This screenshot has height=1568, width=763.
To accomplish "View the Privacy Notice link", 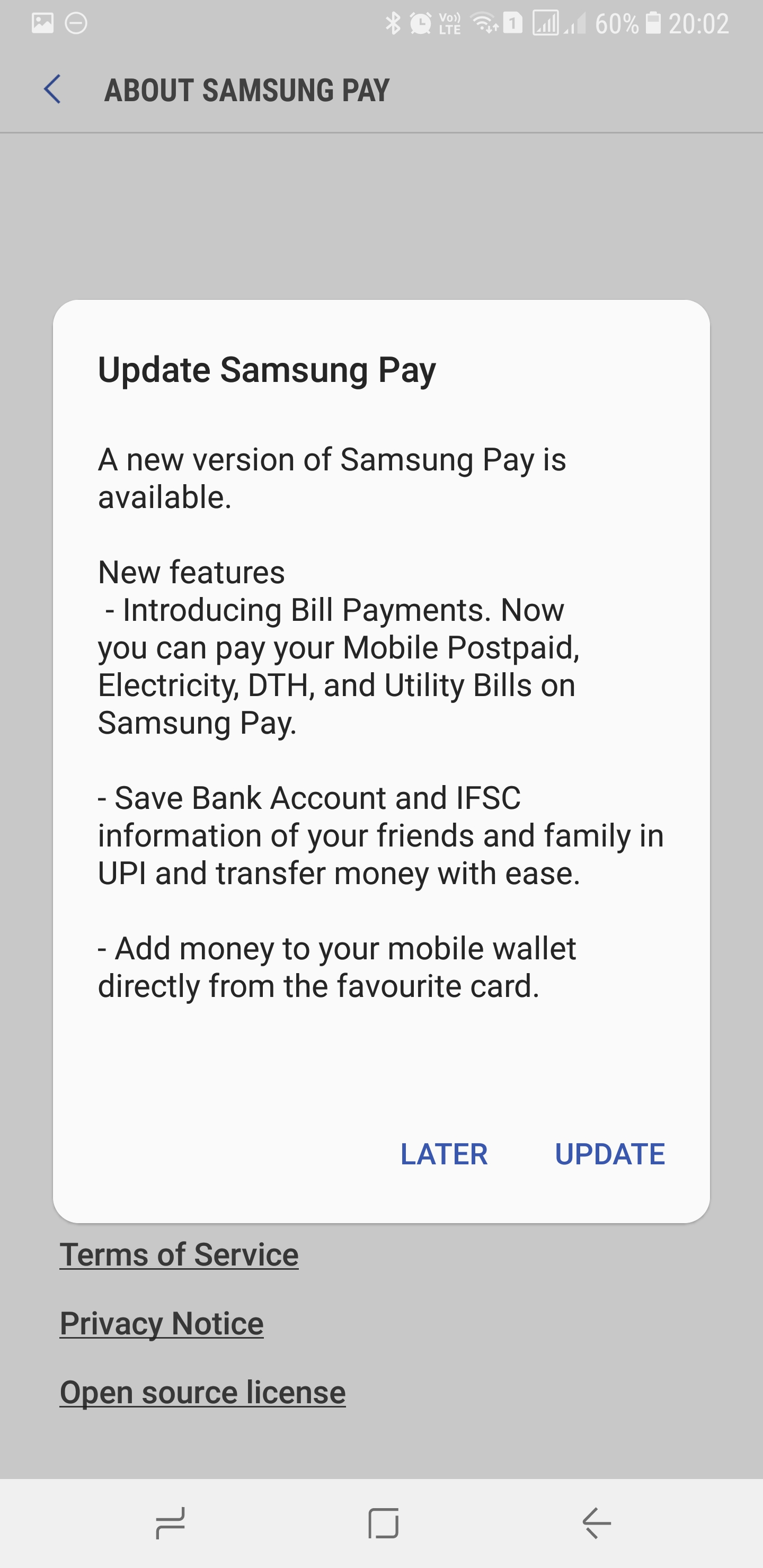I will tap(162, 1324).
